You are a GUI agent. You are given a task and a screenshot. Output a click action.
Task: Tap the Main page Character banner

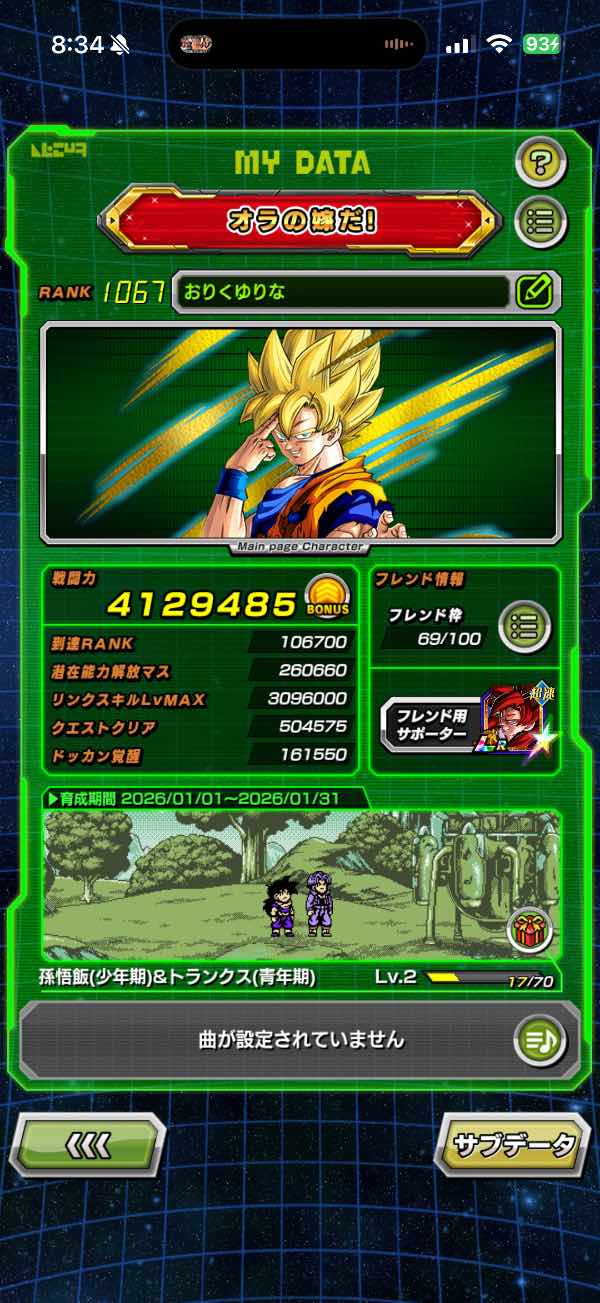click(300, 433)
